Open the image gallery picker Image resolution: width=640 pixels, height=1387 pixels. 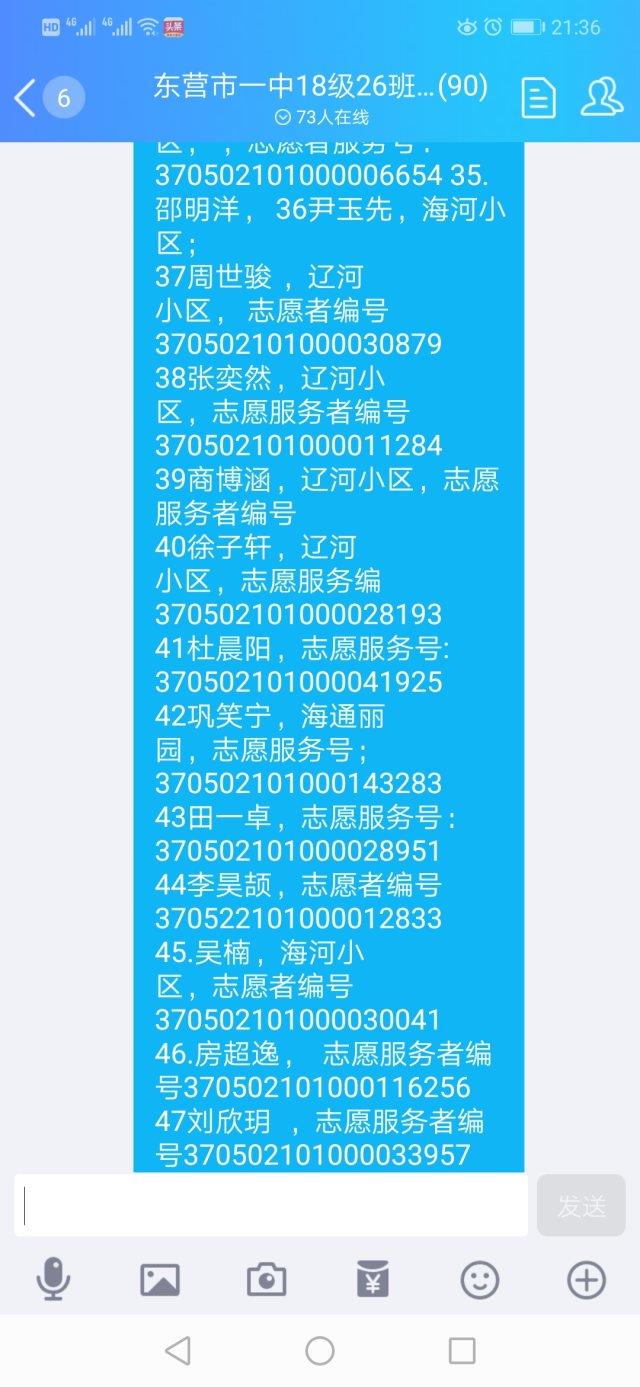[160, 1280]
